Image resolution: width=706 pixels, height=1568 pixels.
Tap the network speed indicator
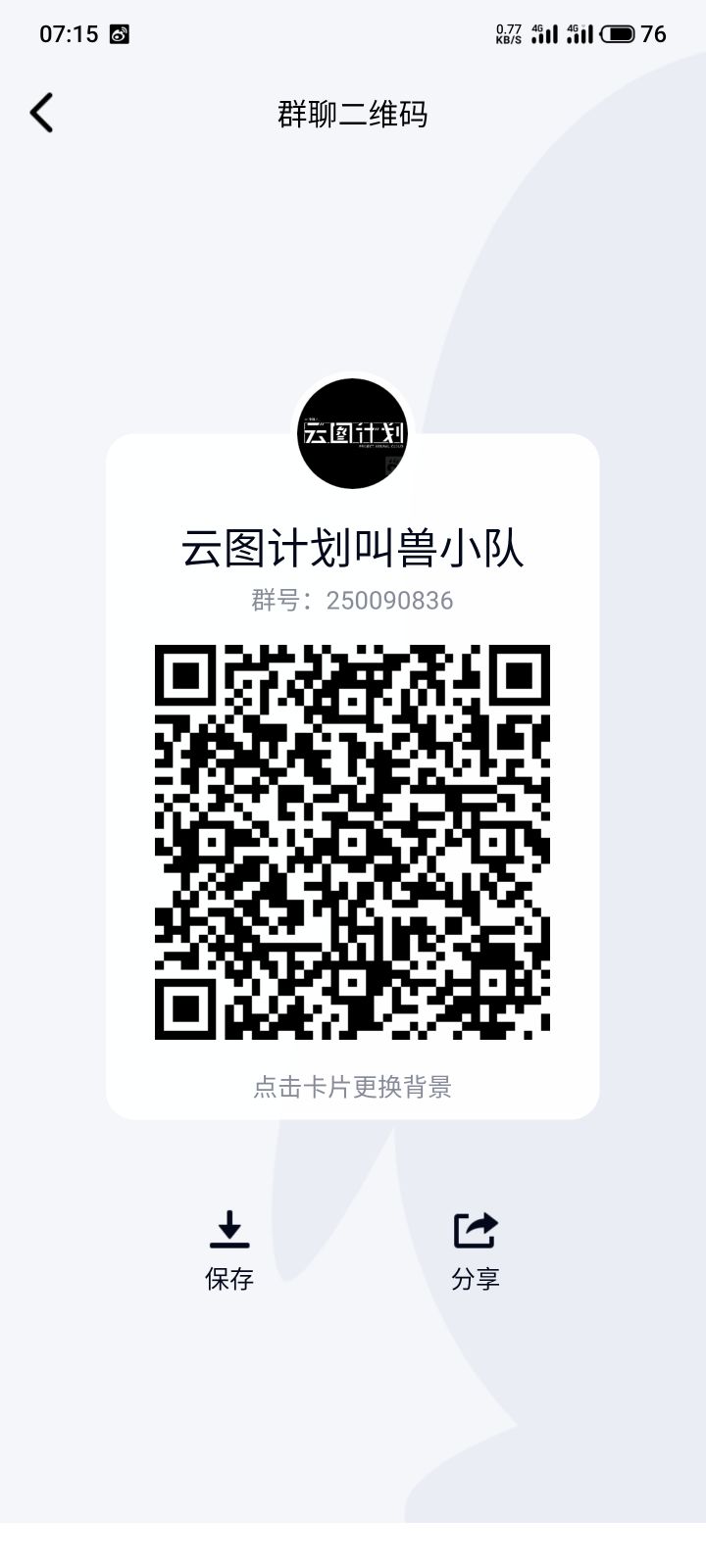pyautogui.click(x=510, y=32)
